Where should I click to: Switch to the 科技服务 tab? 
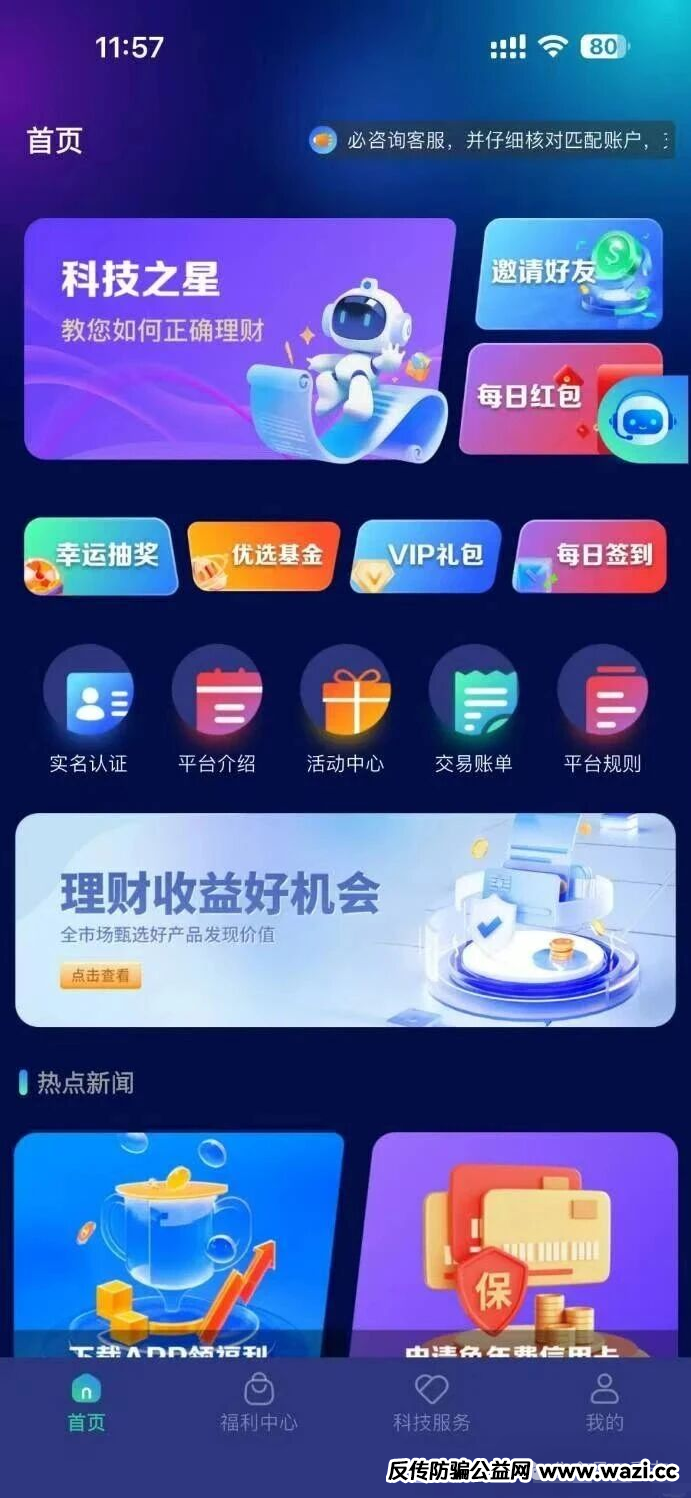431,1403
